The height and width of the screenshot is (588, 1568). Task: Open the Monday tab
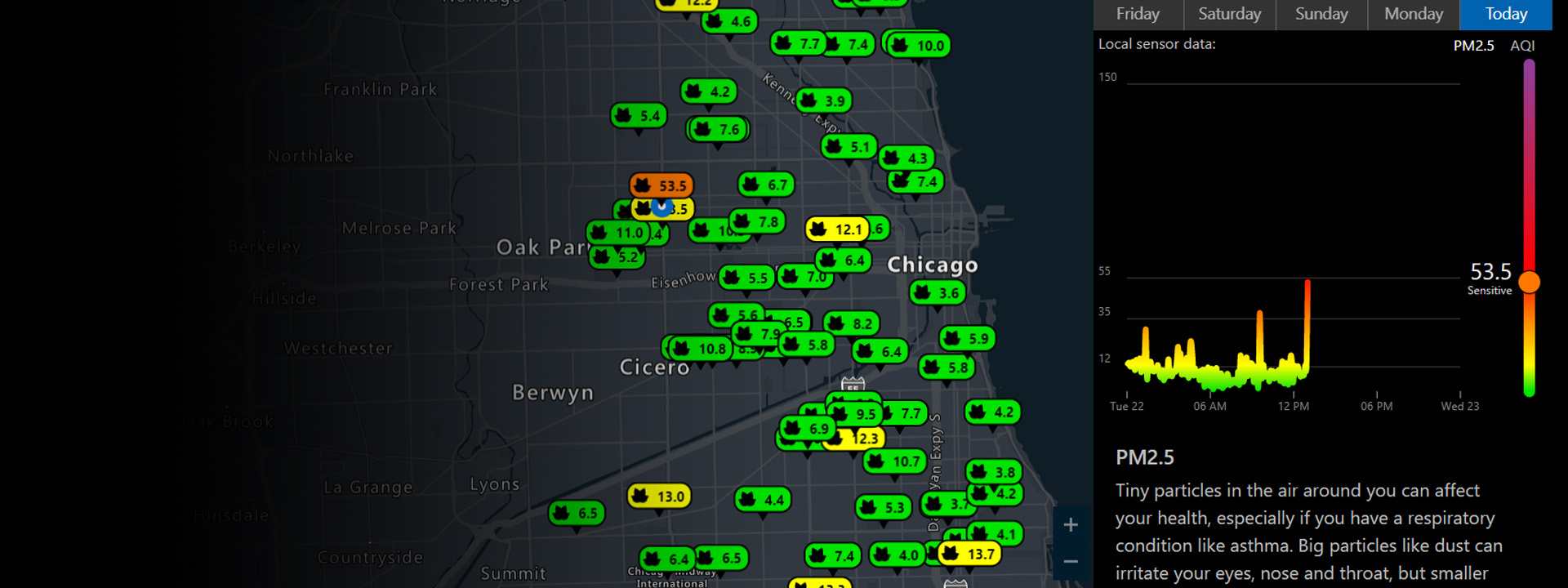pos(1414,14)
